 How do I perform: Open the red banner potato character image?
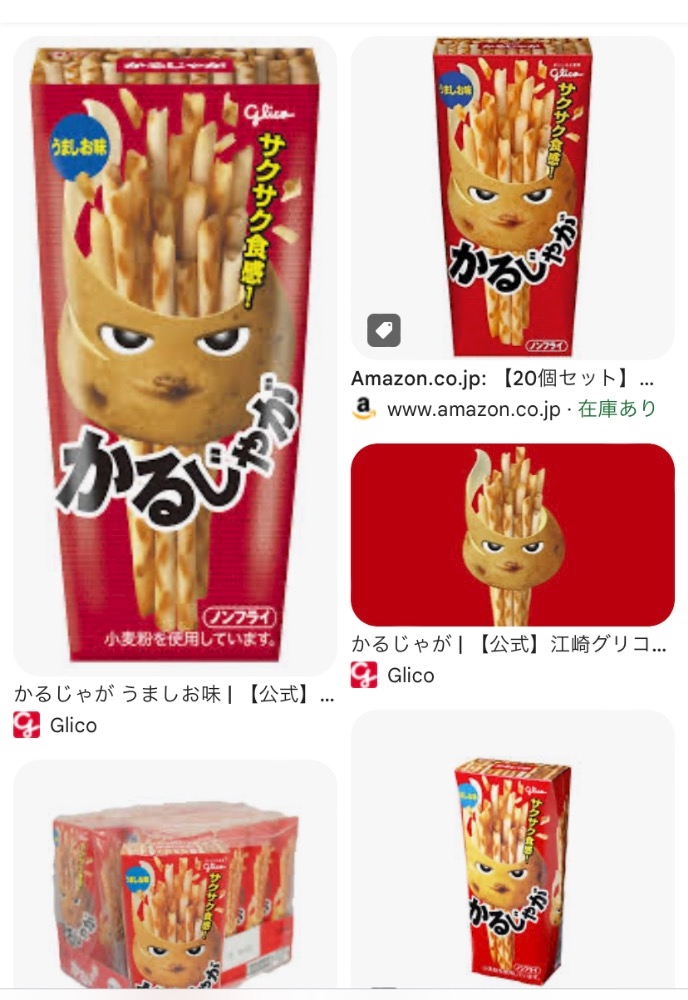[513, 534]
